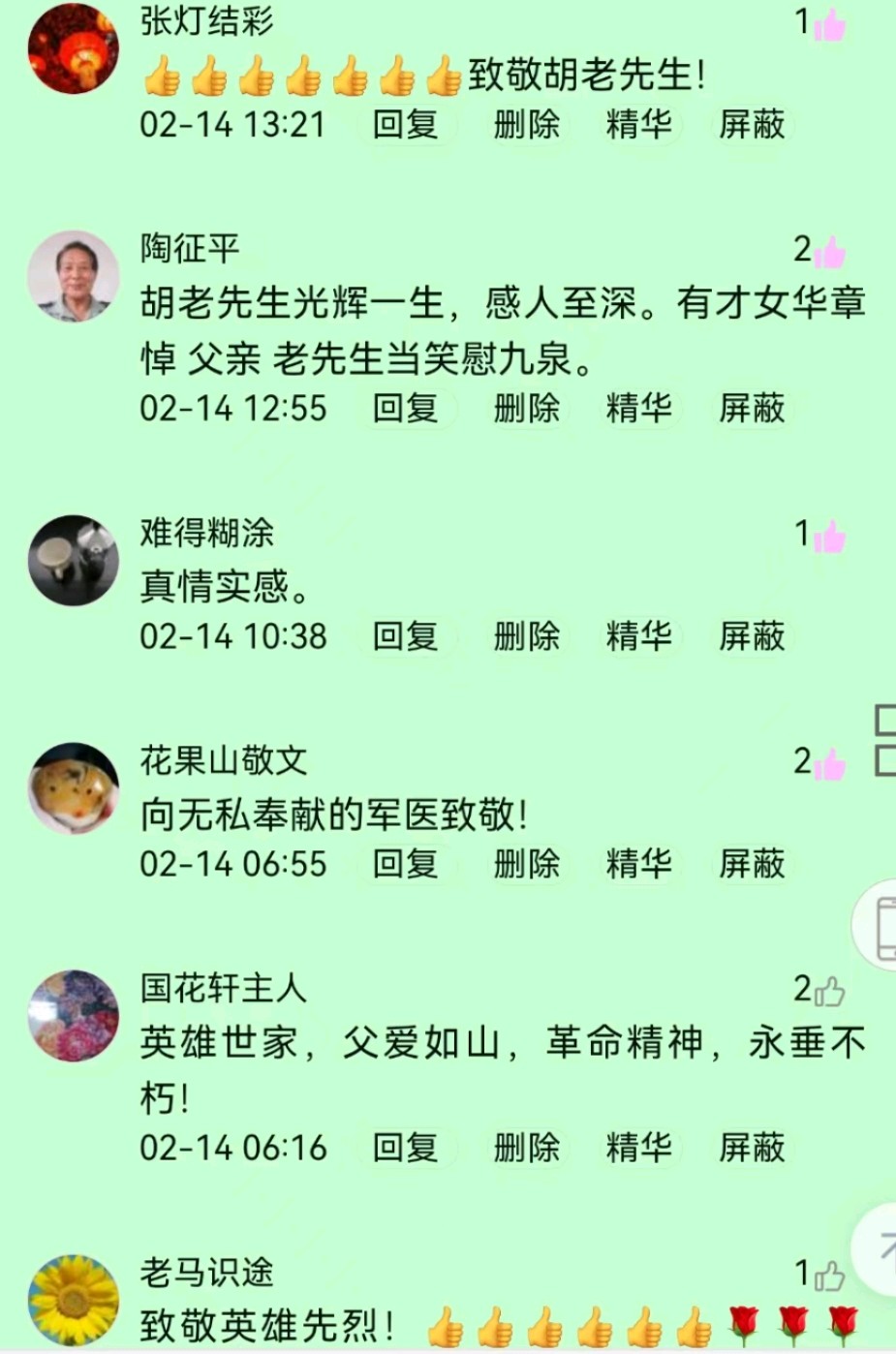Image resolution: width=896 pixels, height=1354 pixels.
Task: Unlike 花果山敬文's comment
Action: 830,765
